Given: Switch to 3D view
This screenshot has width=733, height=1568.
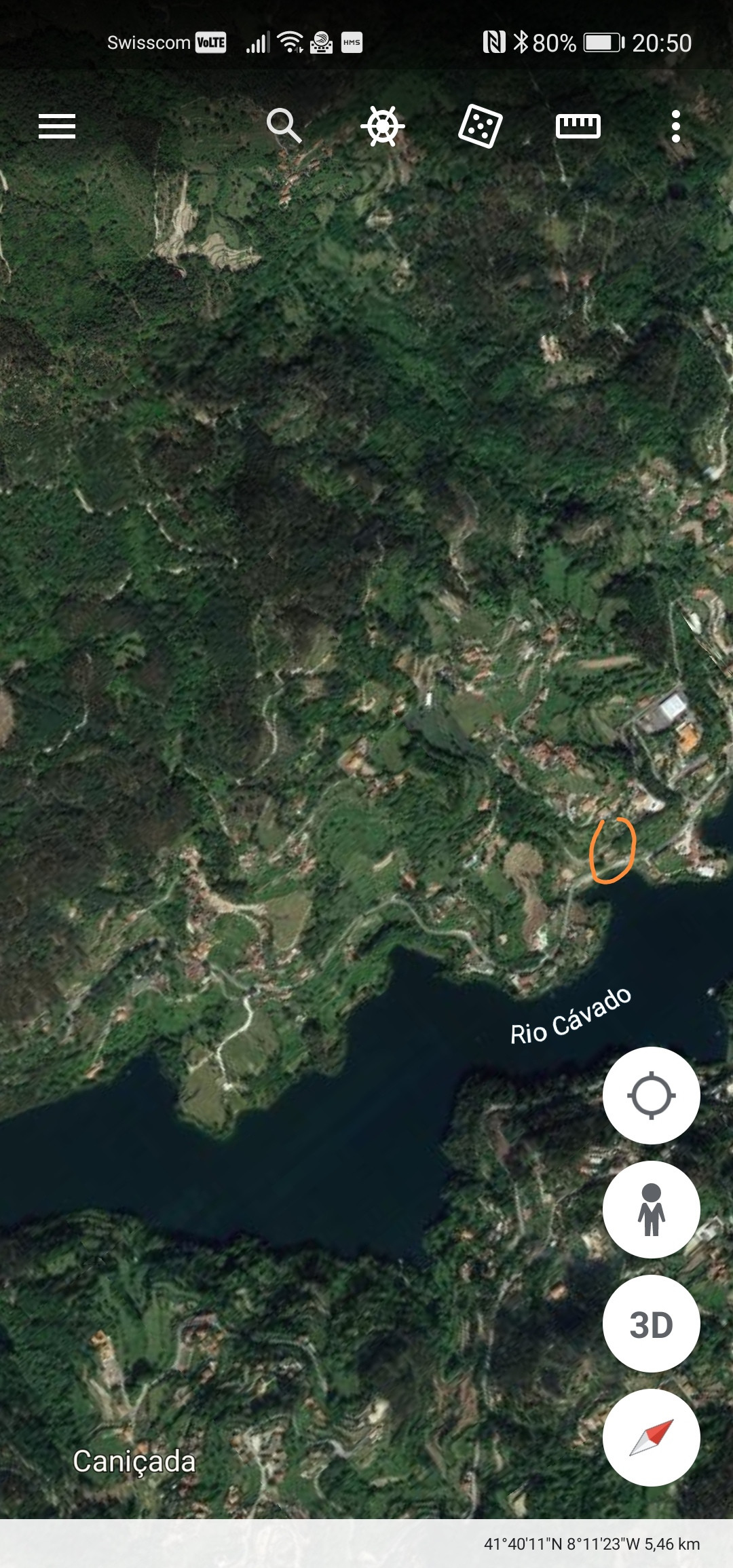Looking at the screenshot, I should click(x=651, y=1324).
